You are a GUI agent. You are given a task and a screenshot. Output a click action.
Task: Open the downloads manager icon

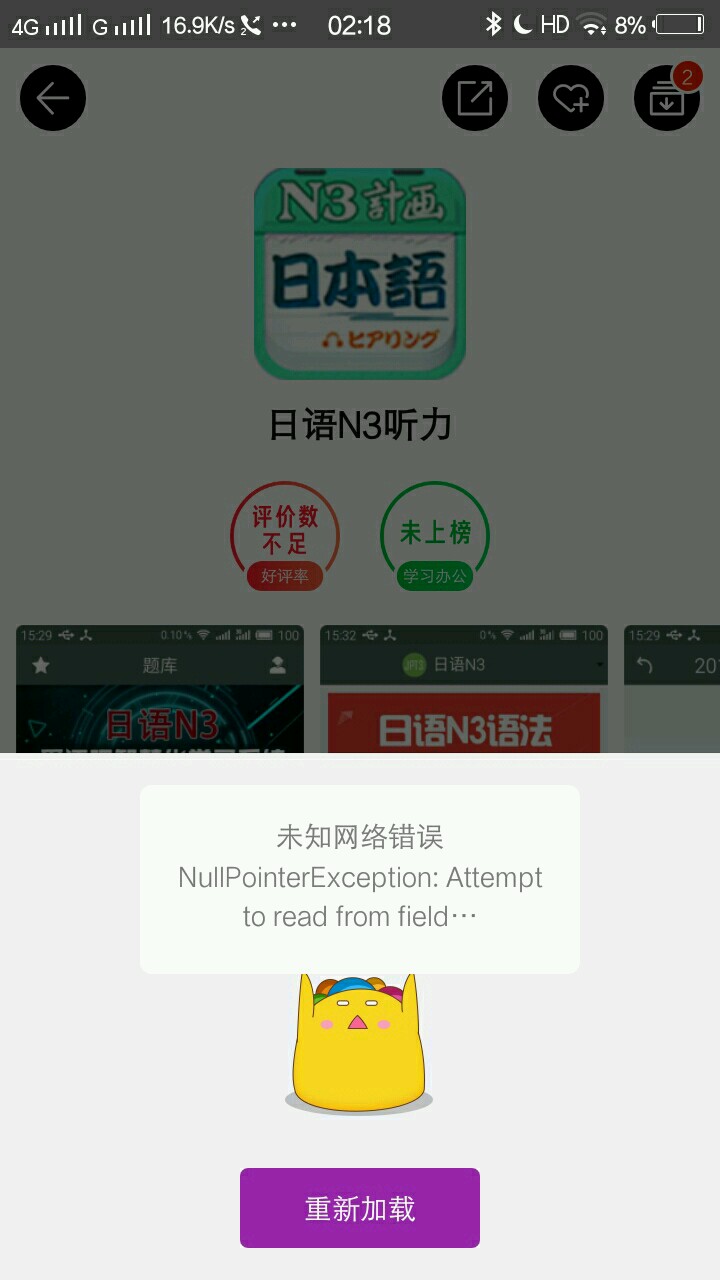pos(667,98)
